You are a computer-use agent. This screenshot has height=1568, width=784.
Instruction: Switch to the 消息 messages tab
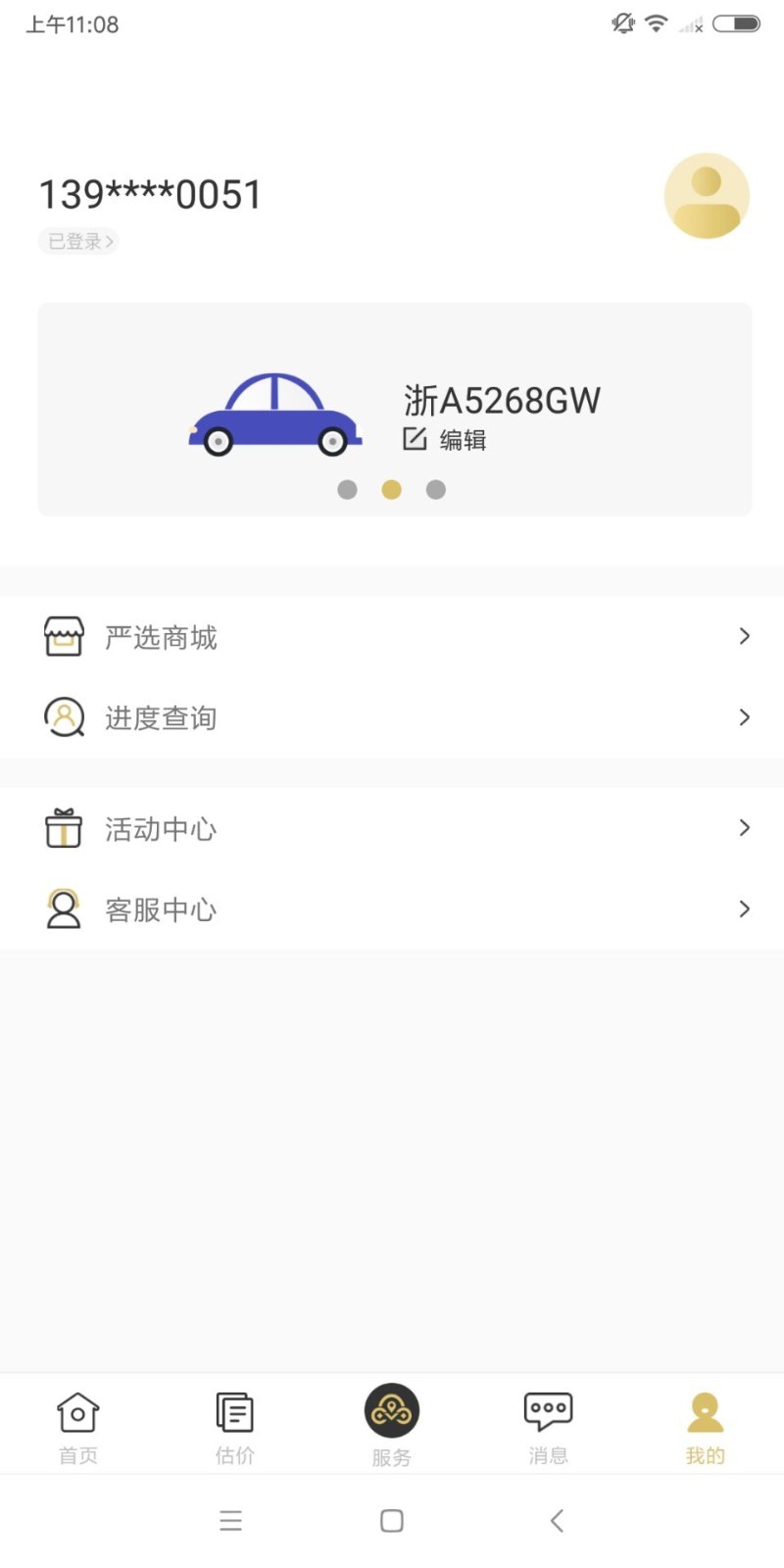549,1427
